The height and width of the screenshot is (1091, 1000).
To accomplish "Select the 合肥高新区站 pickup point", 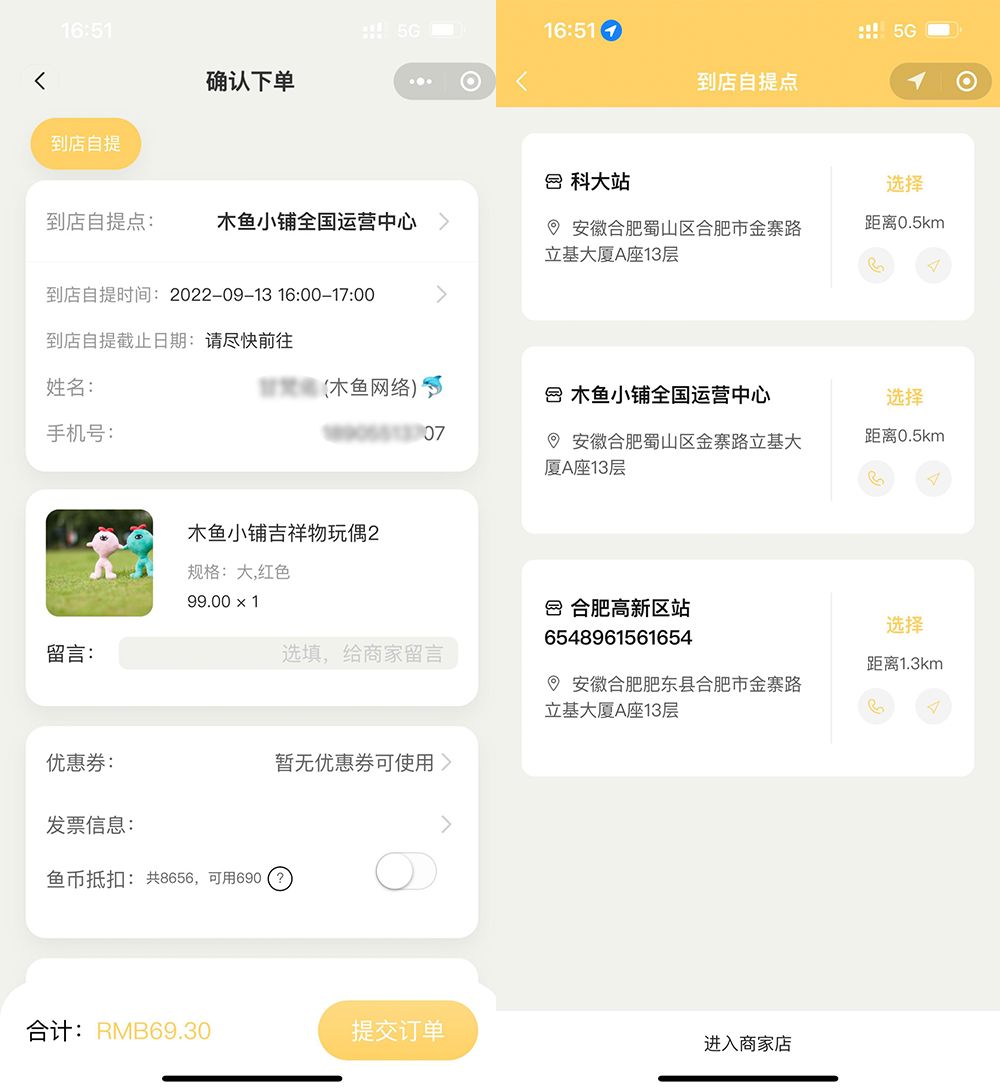I will (904, 625).
